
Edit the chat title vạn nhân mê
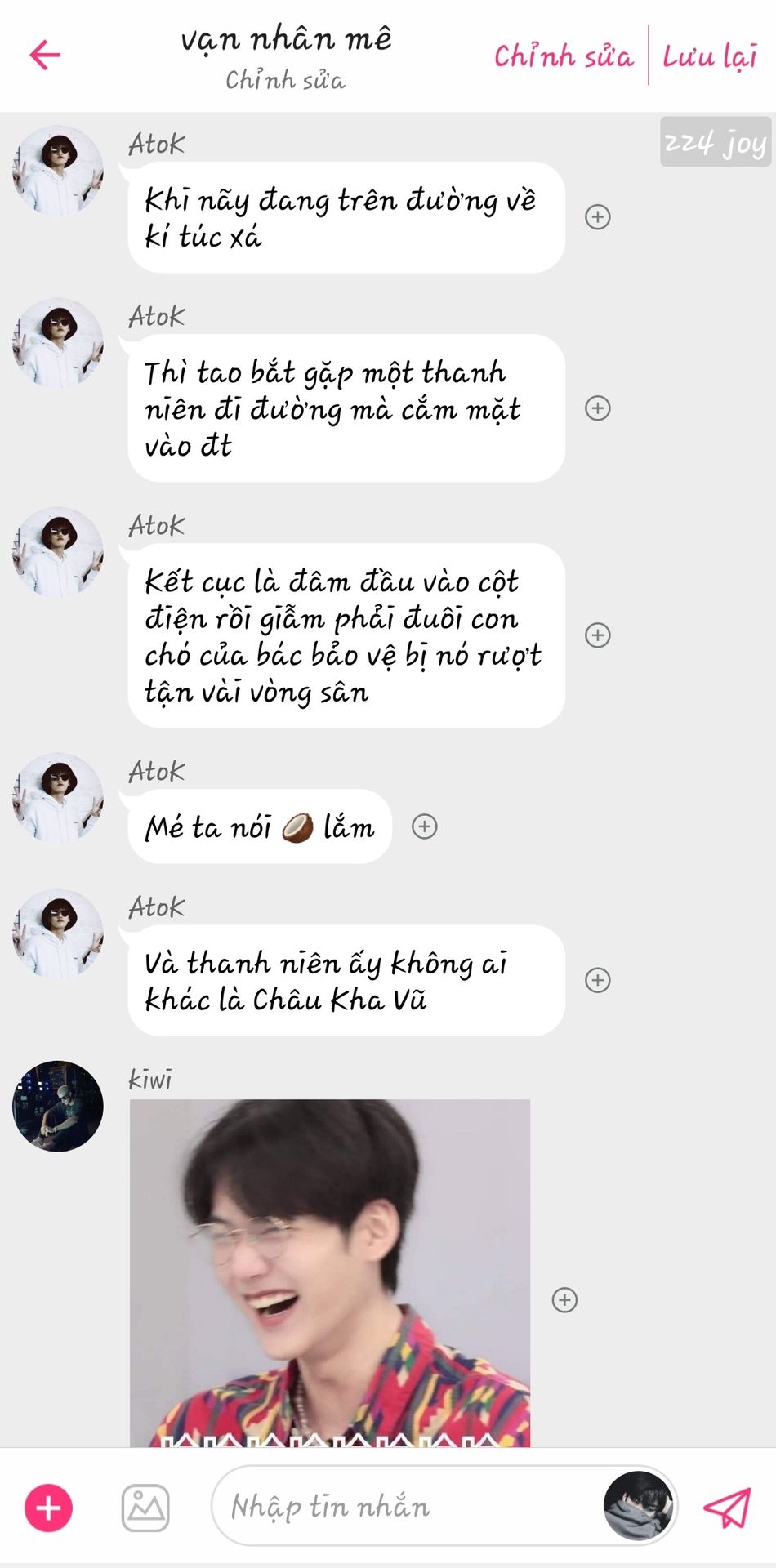click(x=286, y=39)
